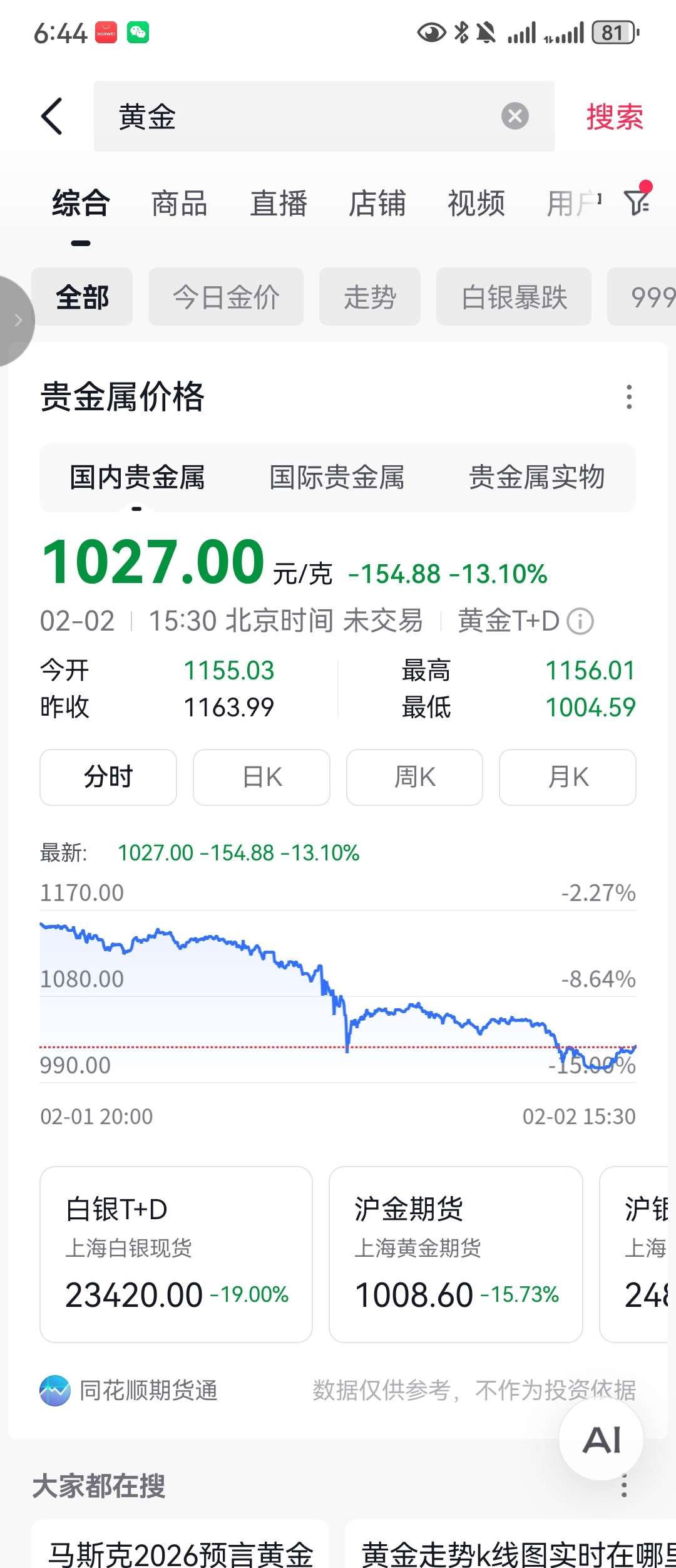Screen dimensions: 676x1568
Task: Select the 白银暴跌 chip
Action: tap(514, 297)
